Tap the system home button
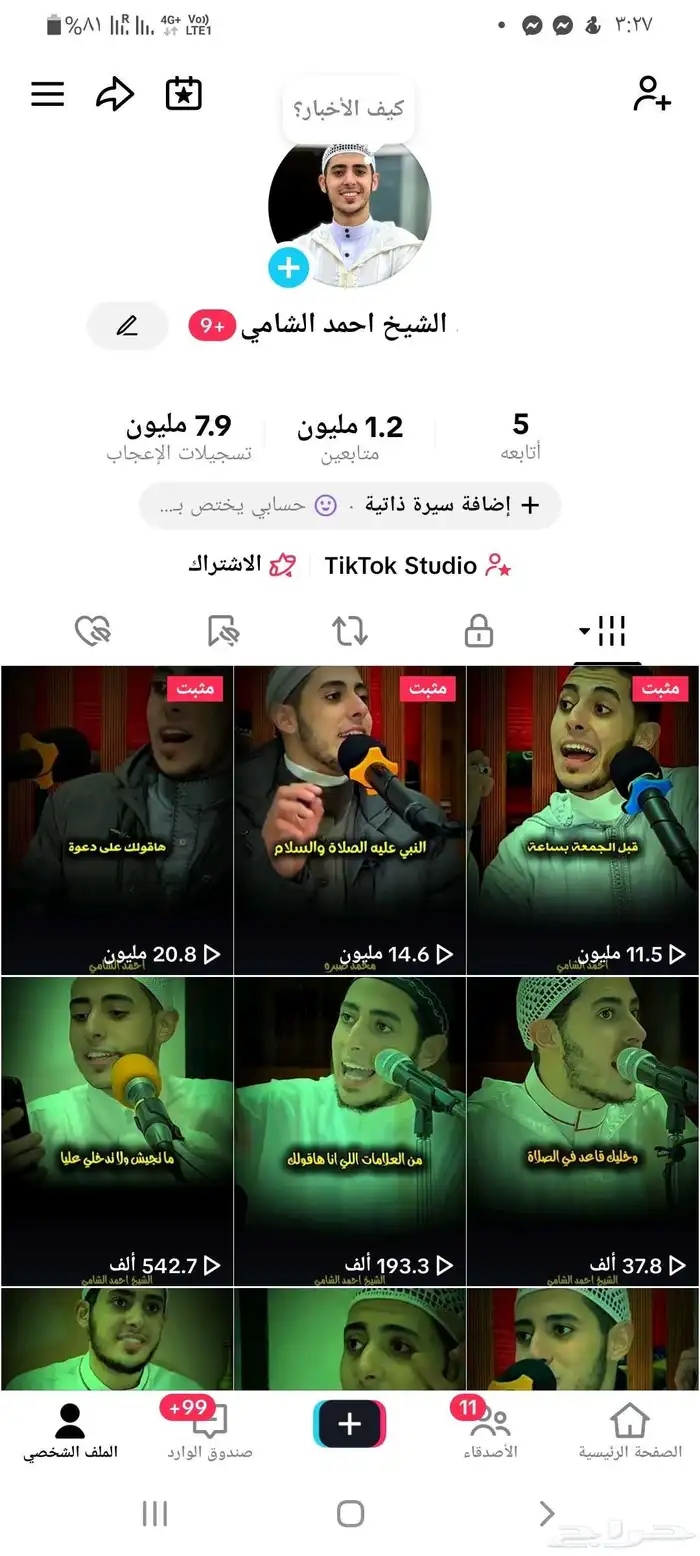The image size is (700, 1556). click(350, 1513)
